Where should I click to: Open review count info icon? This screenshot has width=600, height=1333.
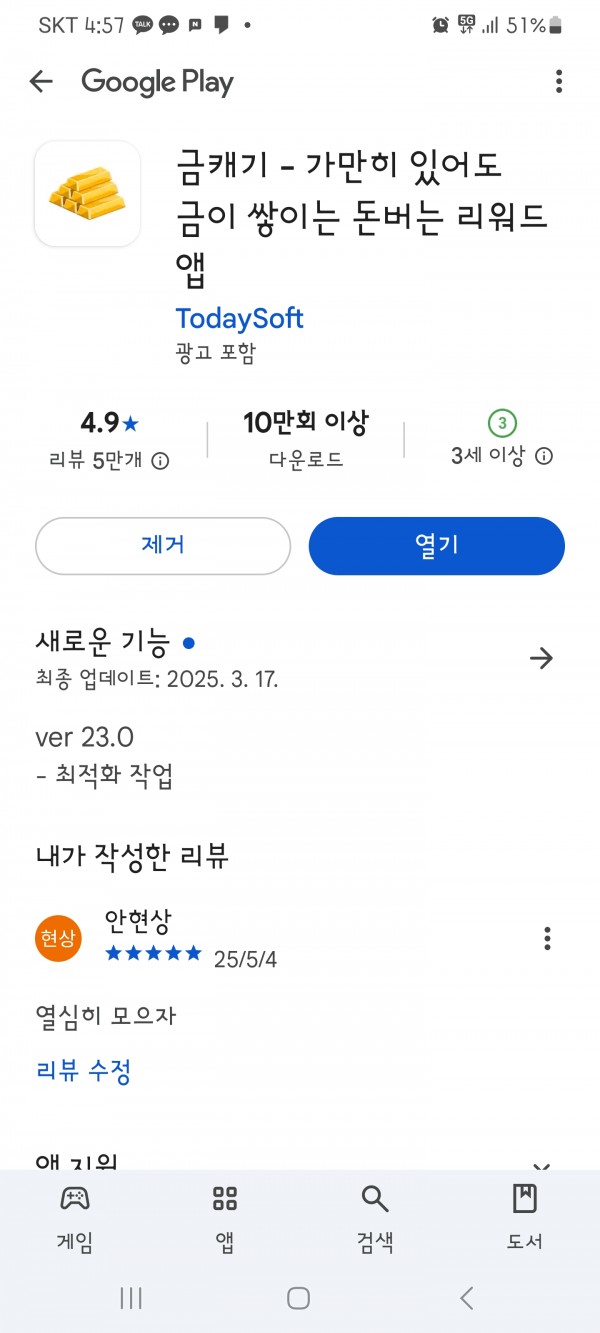click(160, 461)
